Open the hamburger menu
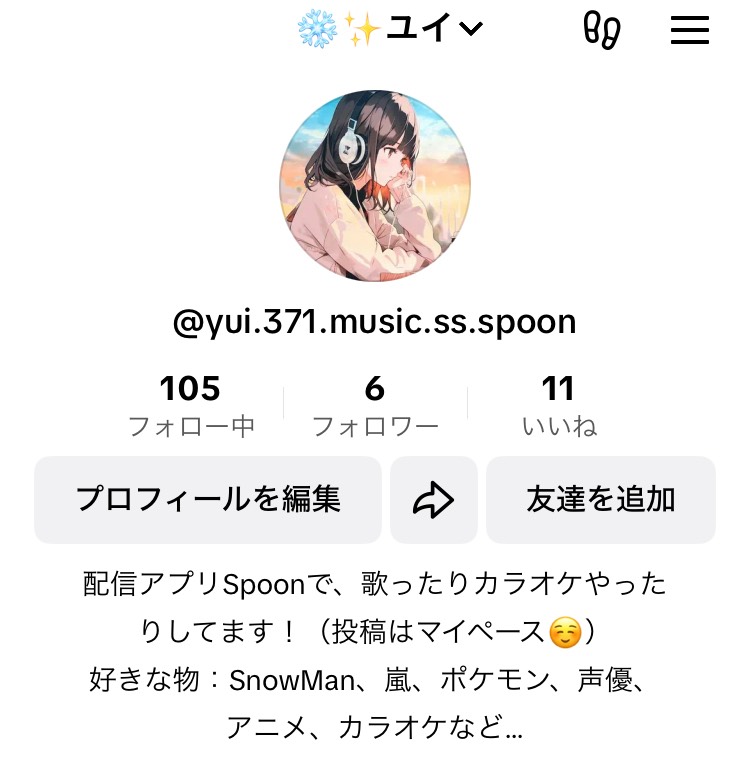The width and height of the screenshot is (750, 757). click(x=689, y=30)
